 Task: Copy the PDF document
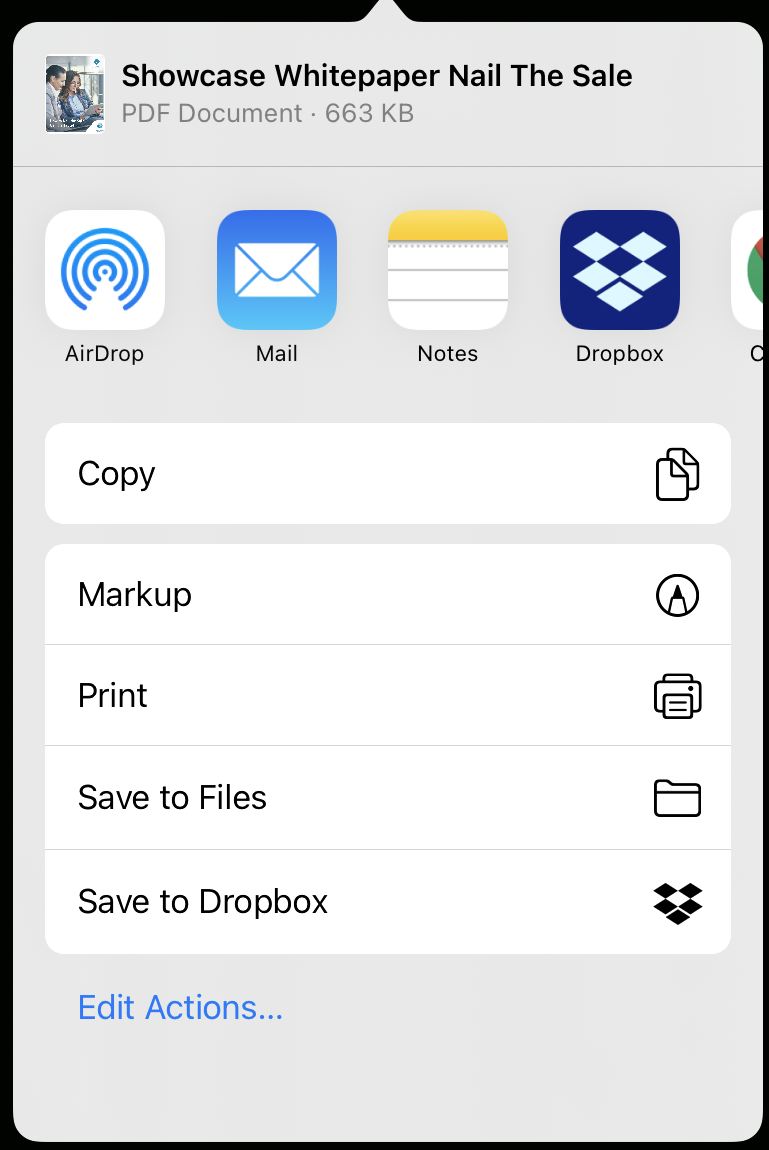coord(388,474)
